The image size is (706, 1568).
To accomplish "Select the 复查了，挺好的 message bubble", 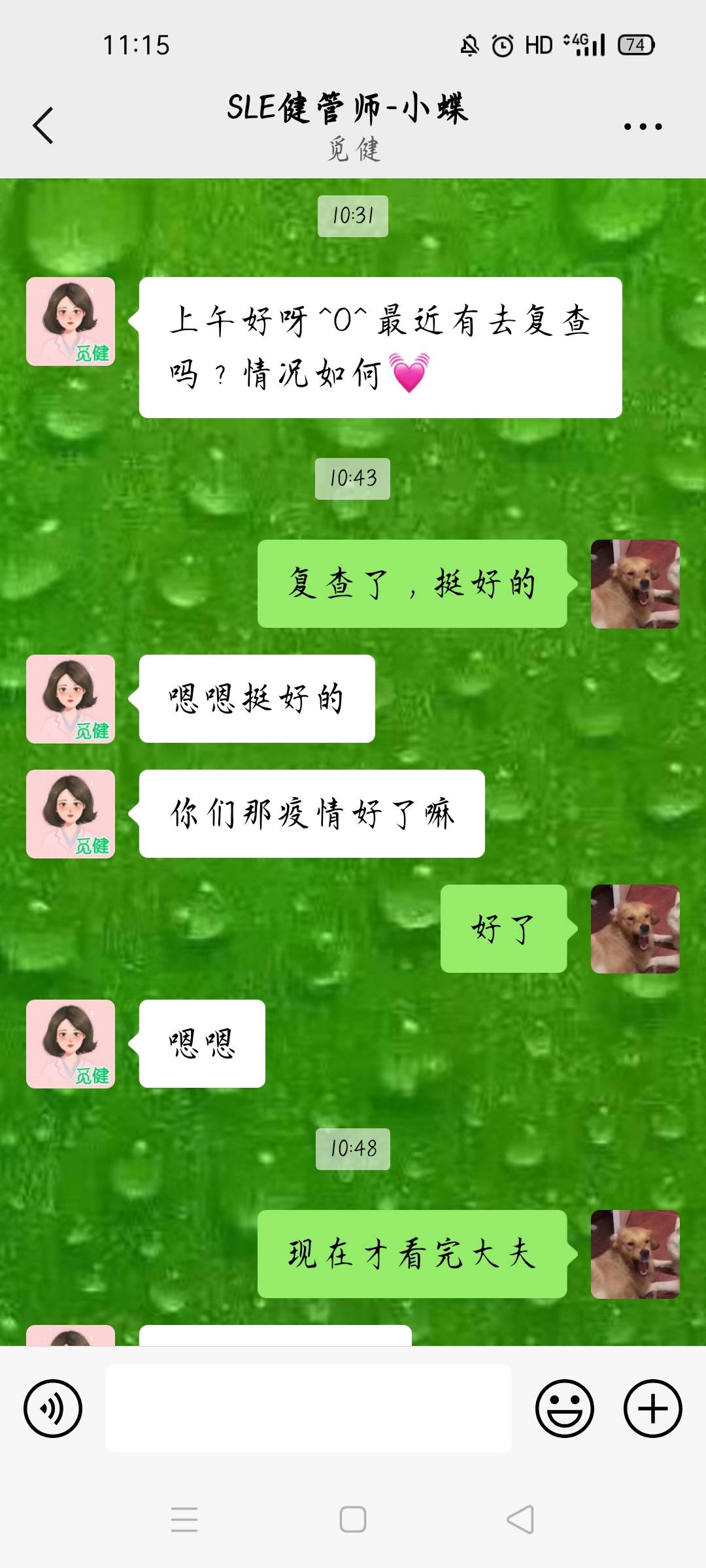I will click(x=412, y=584).
